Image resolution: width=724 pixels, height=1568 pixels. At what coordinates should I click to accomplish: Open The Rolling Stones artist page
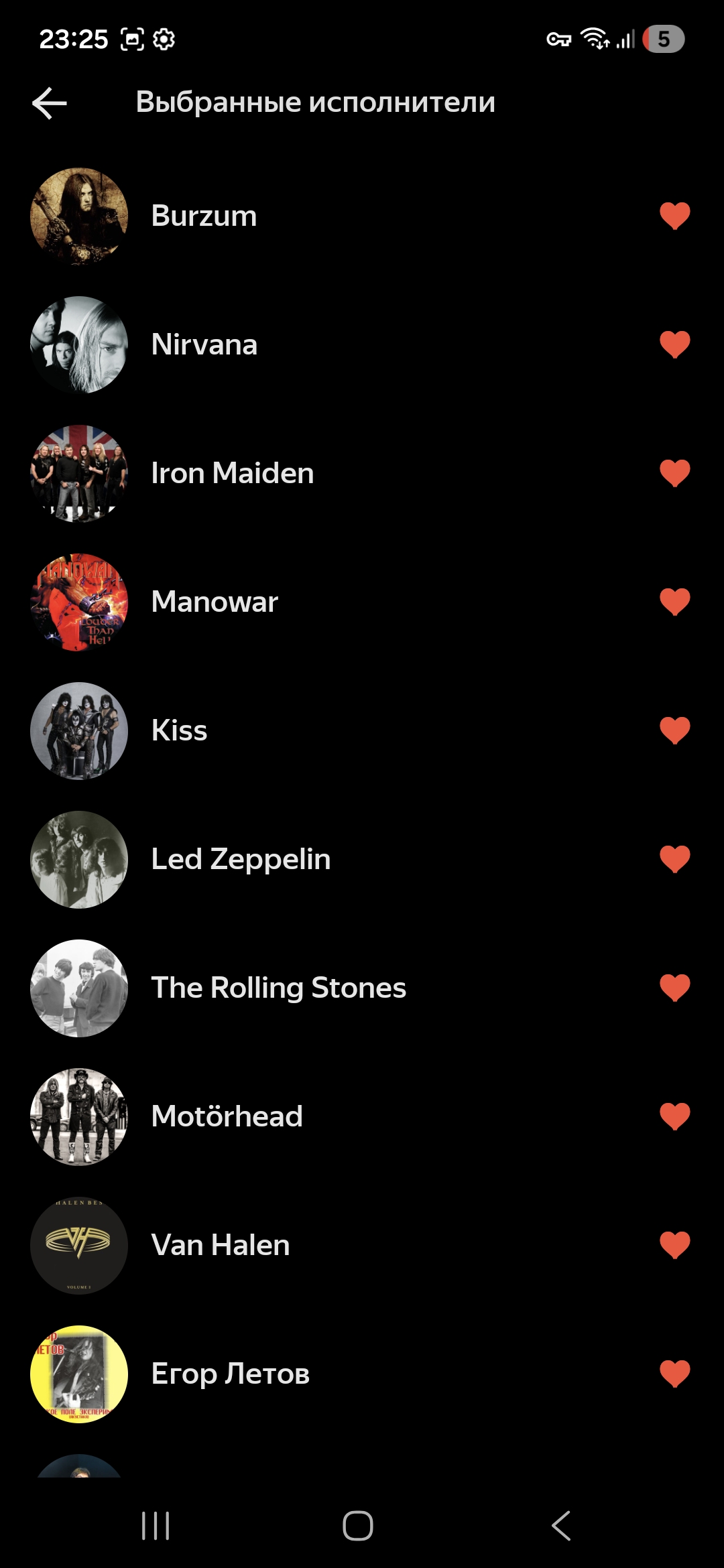(x=278, y=988)
